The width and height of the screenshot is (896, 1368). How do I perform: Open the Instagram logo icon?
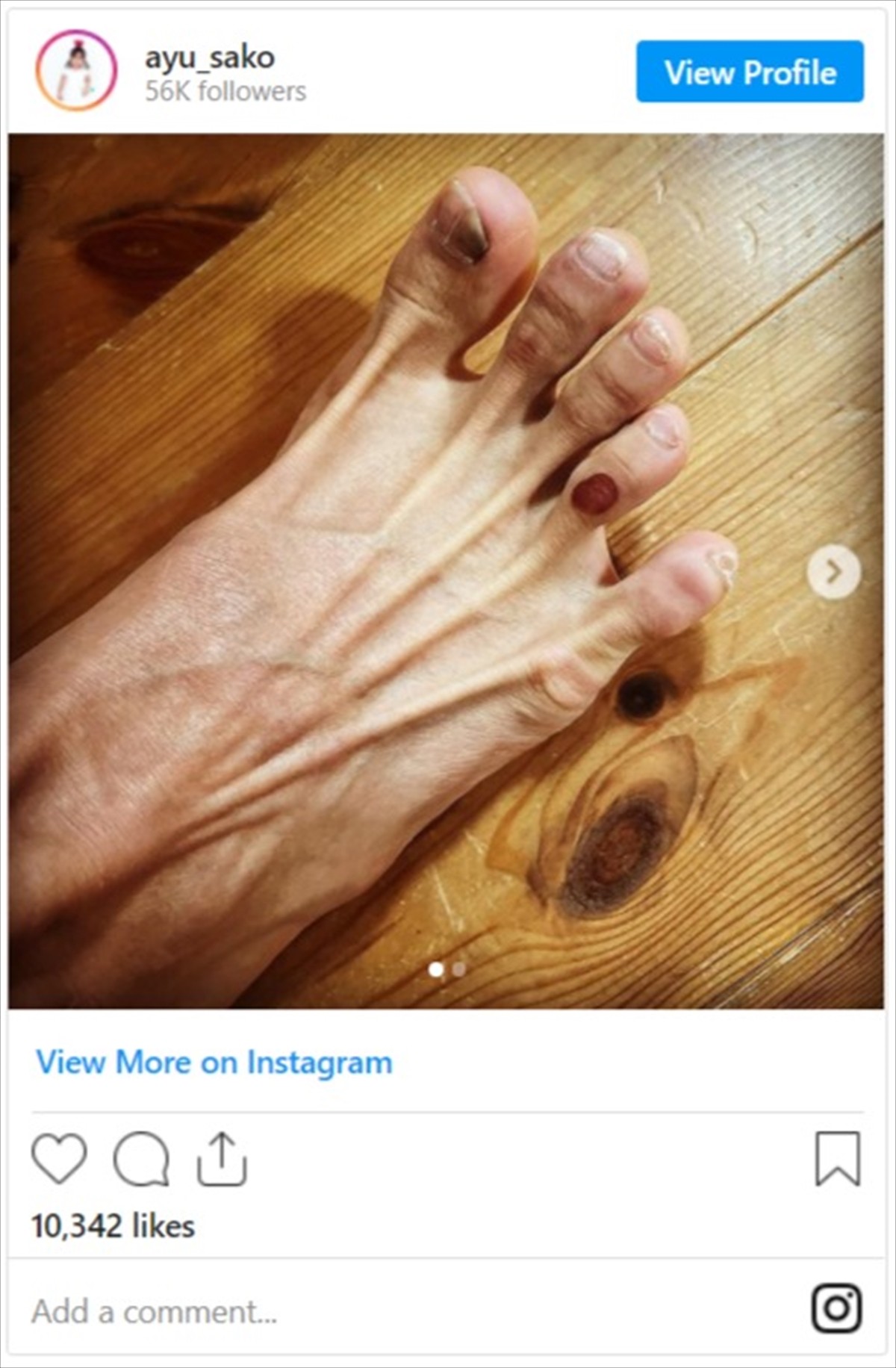(836, 1308)
